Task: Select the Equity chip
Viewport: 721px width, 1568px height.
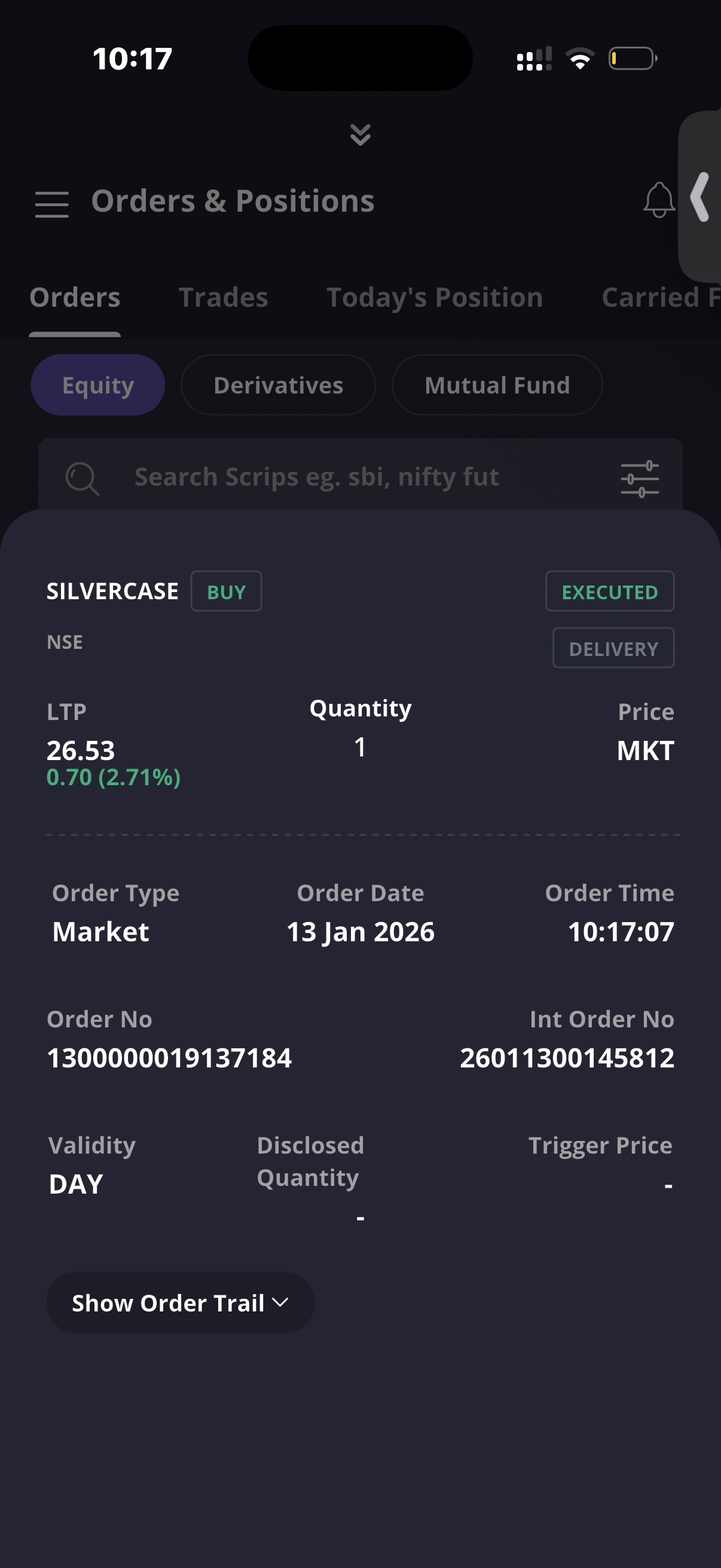Action: (x=98, y=385)
